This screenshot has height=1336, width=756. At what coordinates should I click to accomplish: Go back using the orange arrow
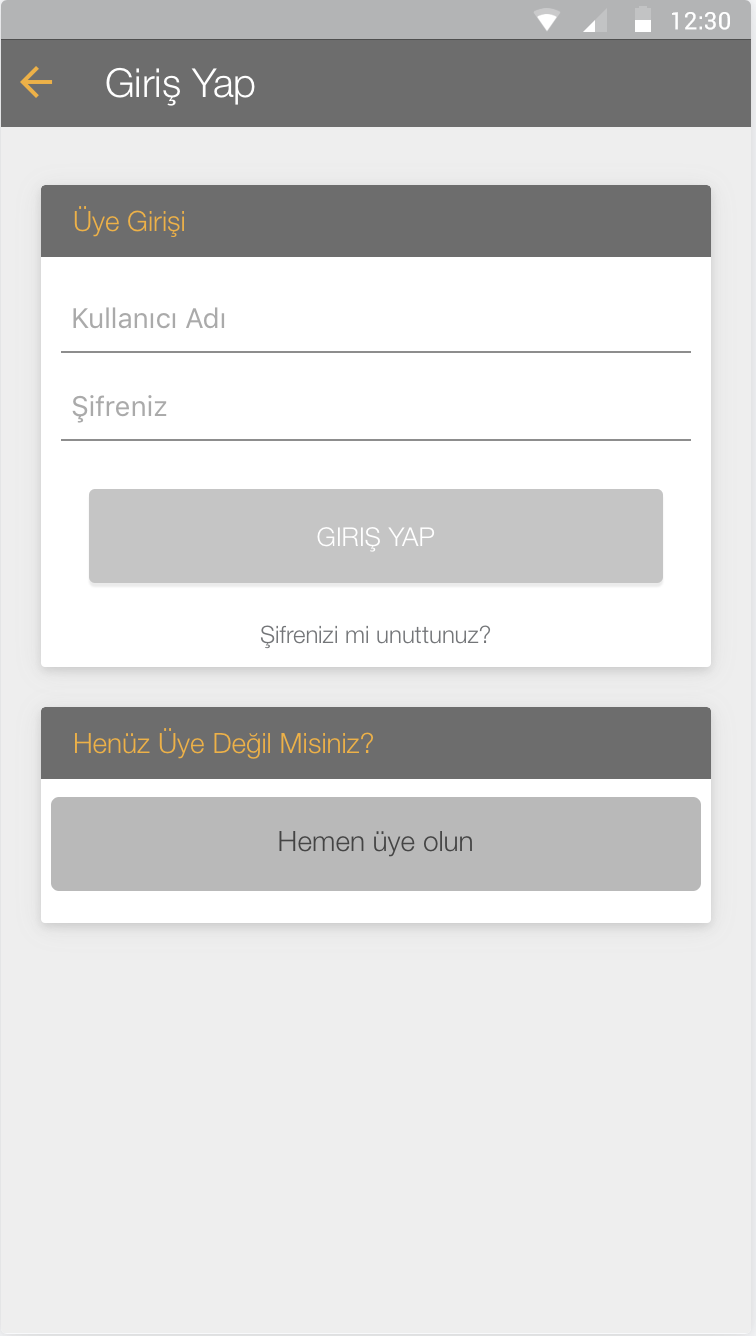click(x=36, y=83)
